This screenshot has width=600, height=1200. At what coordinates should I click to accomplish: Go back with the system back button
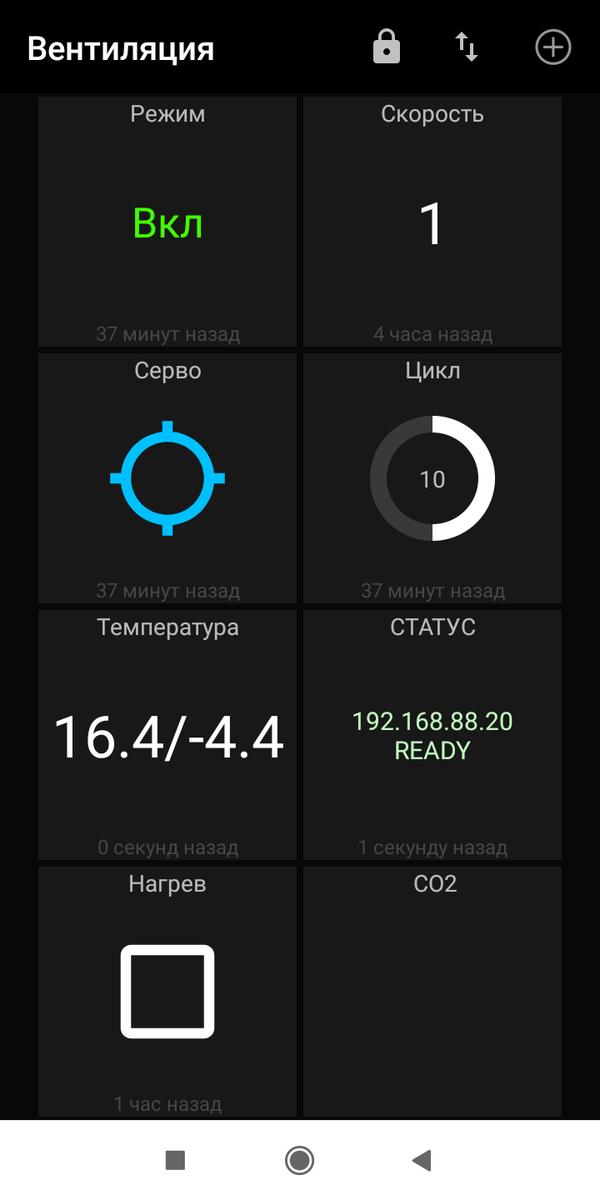tap(422, 1160)
